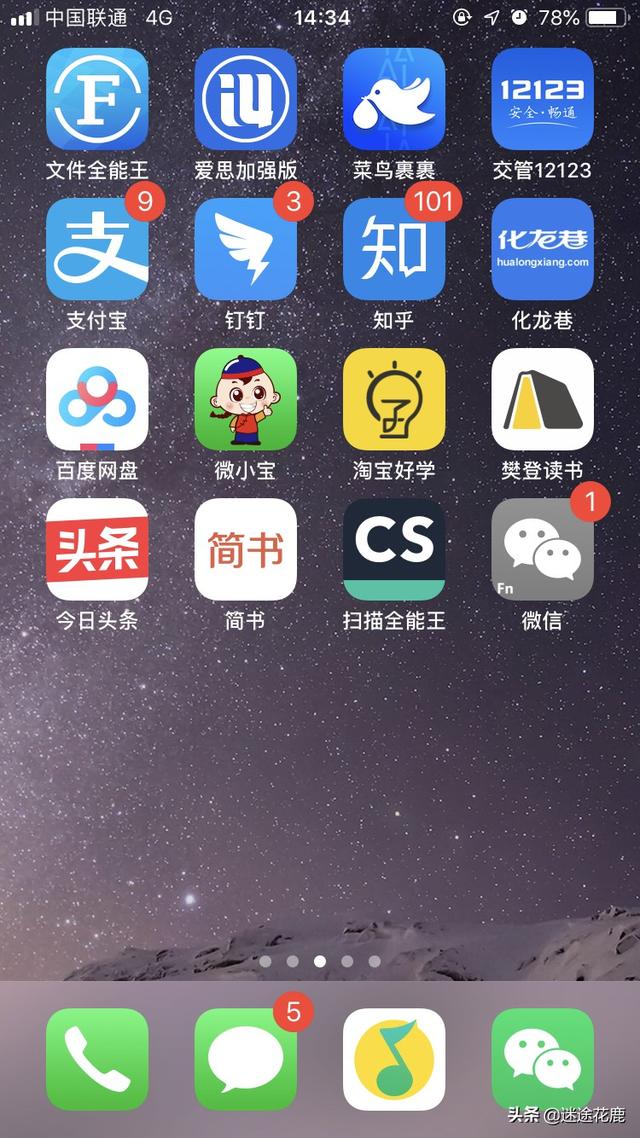Open 淘宝好学 app
The height and width of the screenshot is (1138, 640).
pyautogui.click(x=394, y=399)
